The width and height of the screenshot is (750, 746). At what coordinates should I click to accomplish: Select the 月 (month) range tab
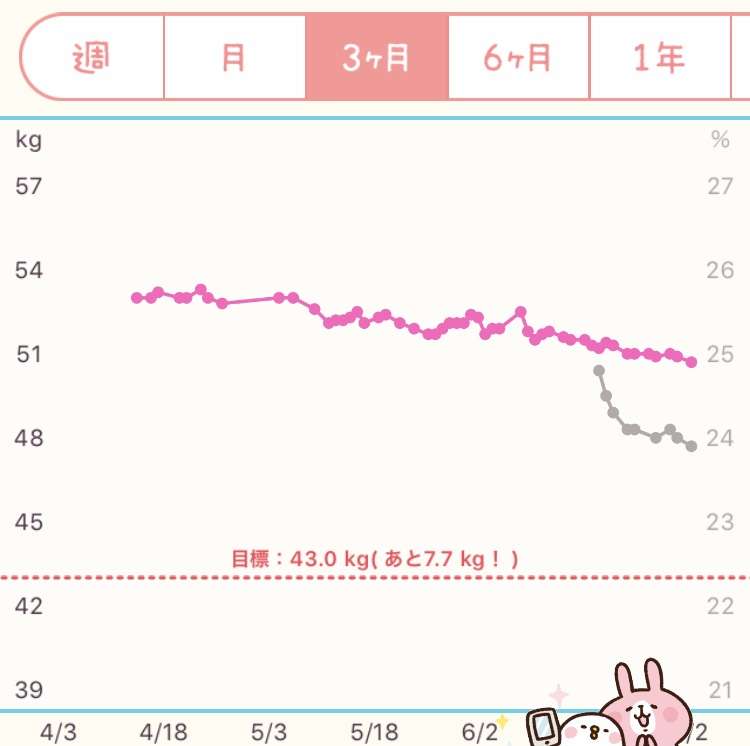(x=234, y=57)
